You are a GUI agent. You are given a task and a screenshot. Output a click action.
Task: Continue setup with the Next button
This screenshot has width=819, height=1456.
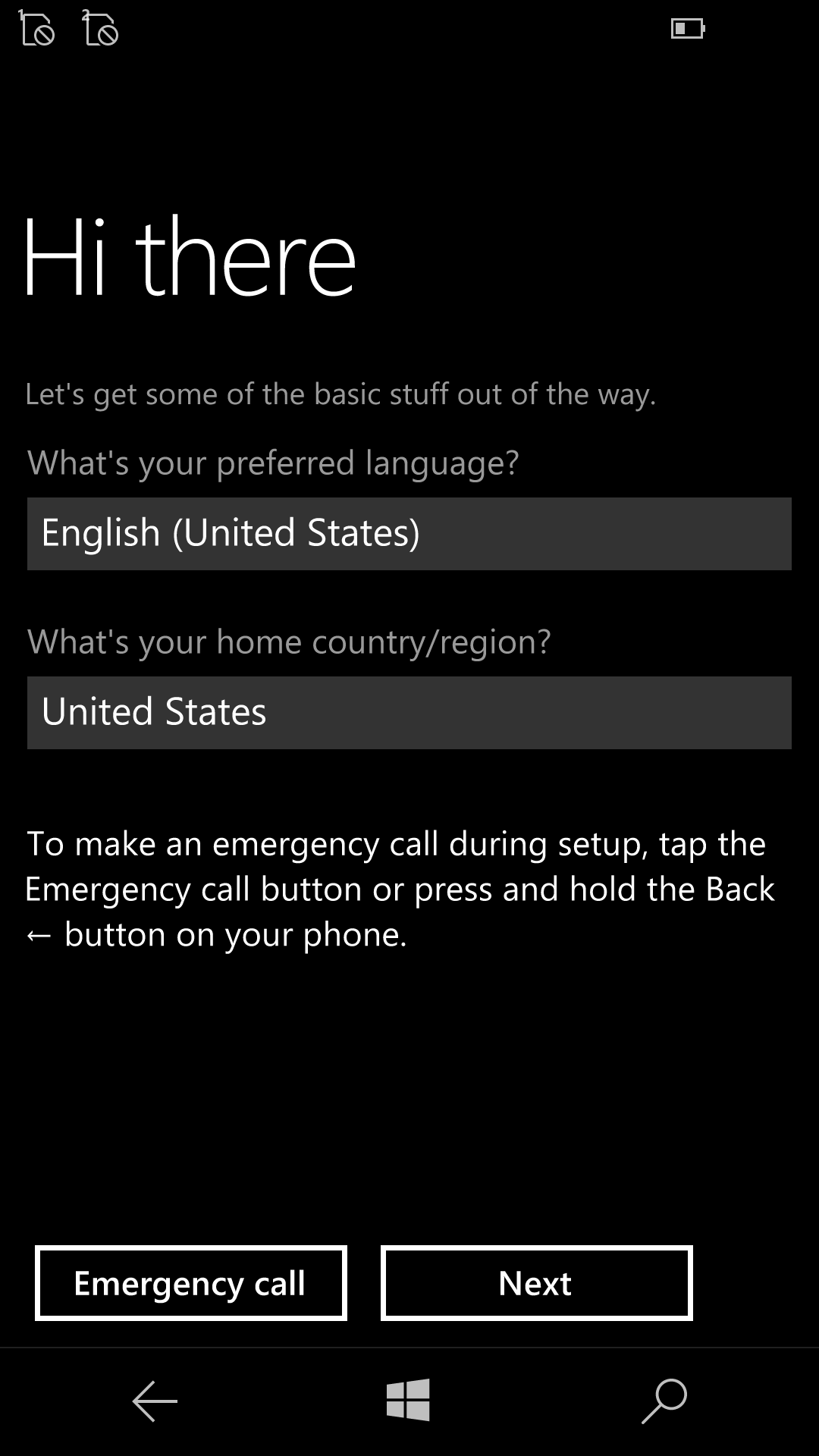coord(537,1283)
